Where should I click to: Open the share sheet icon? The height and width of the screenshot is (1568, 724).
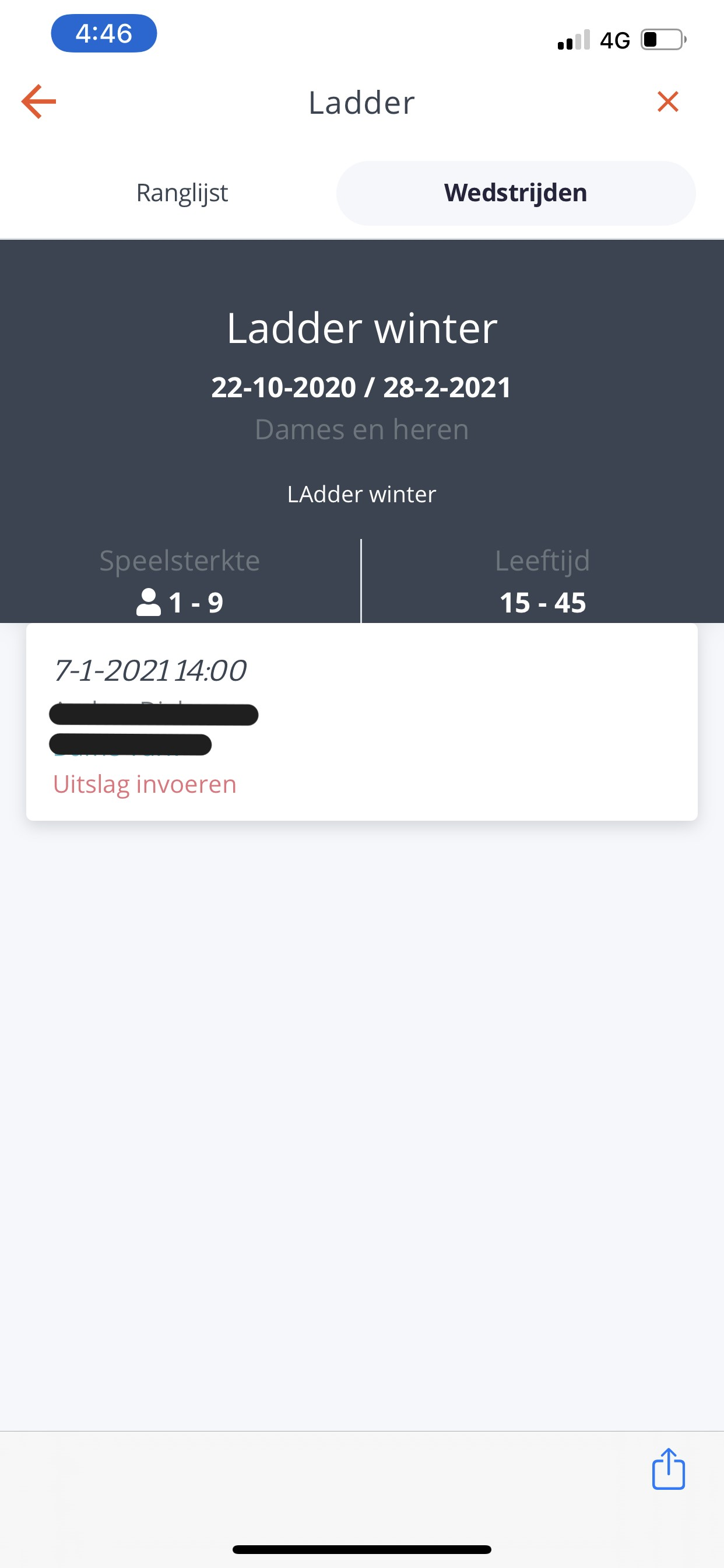click(668, 1469)
